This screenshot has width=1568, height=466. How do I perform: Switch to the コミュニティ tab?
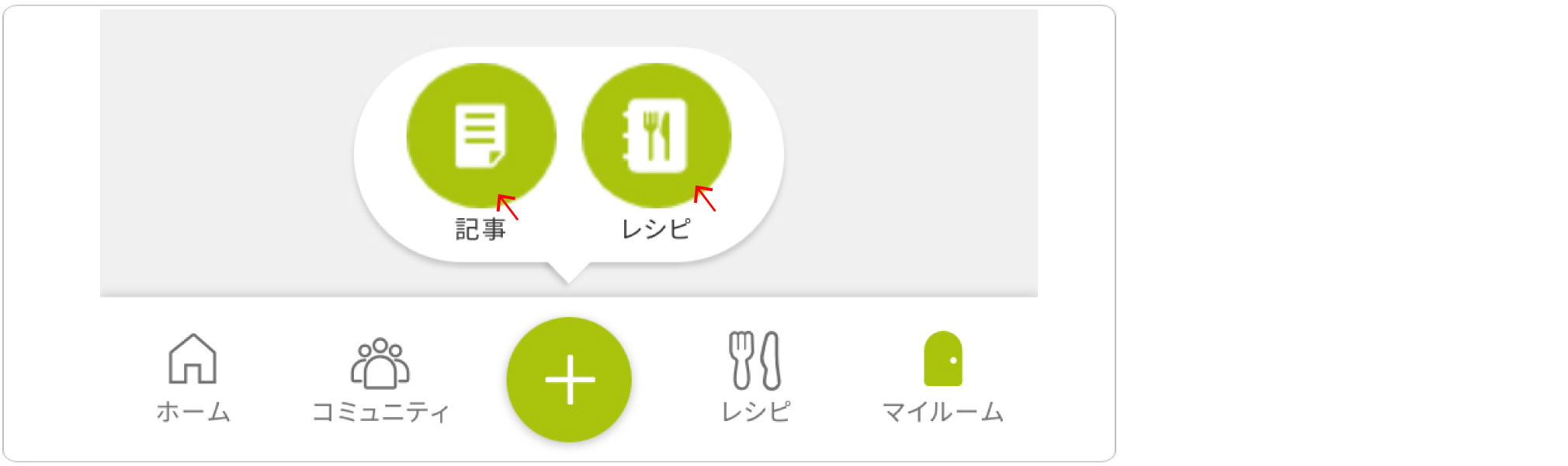coord(380,378)
